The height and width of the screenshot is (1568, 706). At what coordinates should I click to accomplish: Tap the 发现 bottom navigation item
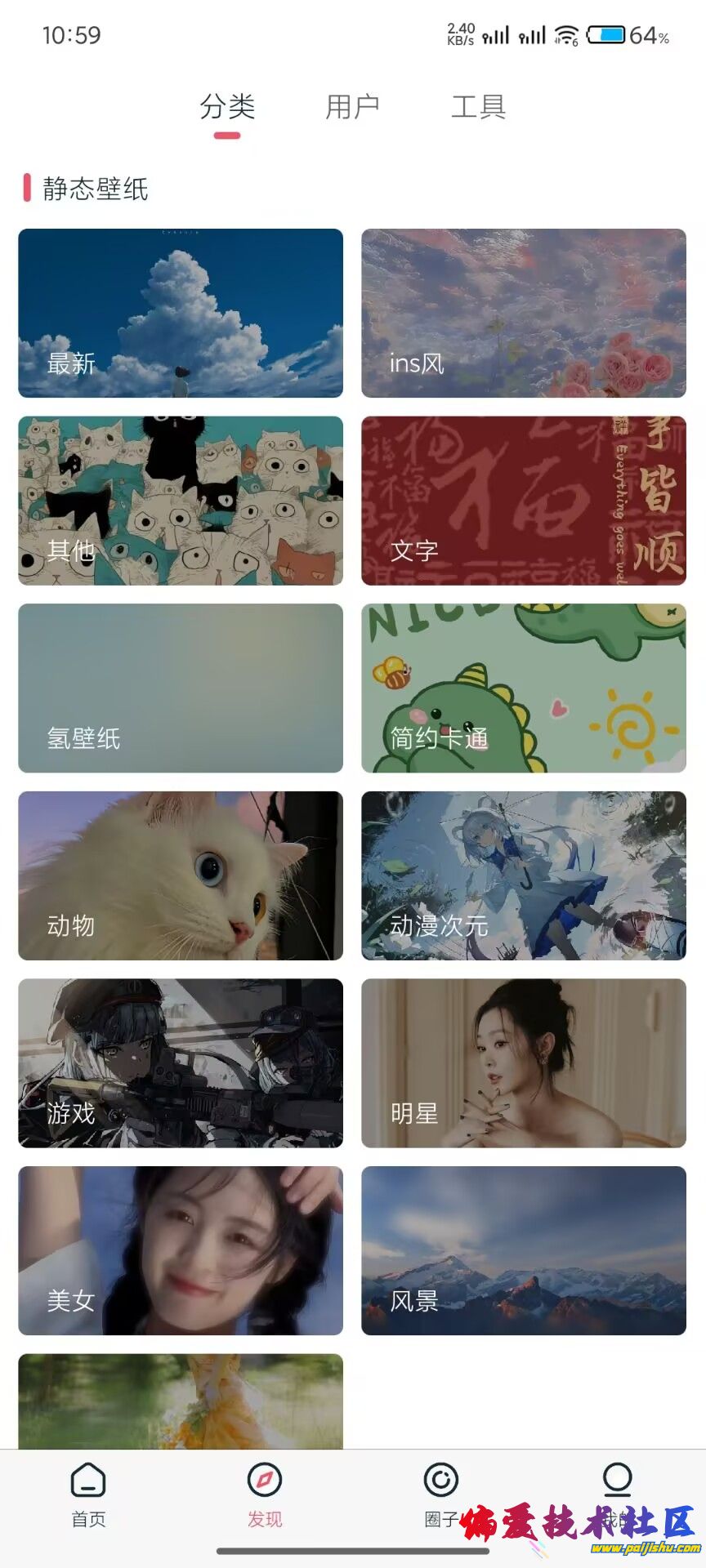(x=265, y=1494)
